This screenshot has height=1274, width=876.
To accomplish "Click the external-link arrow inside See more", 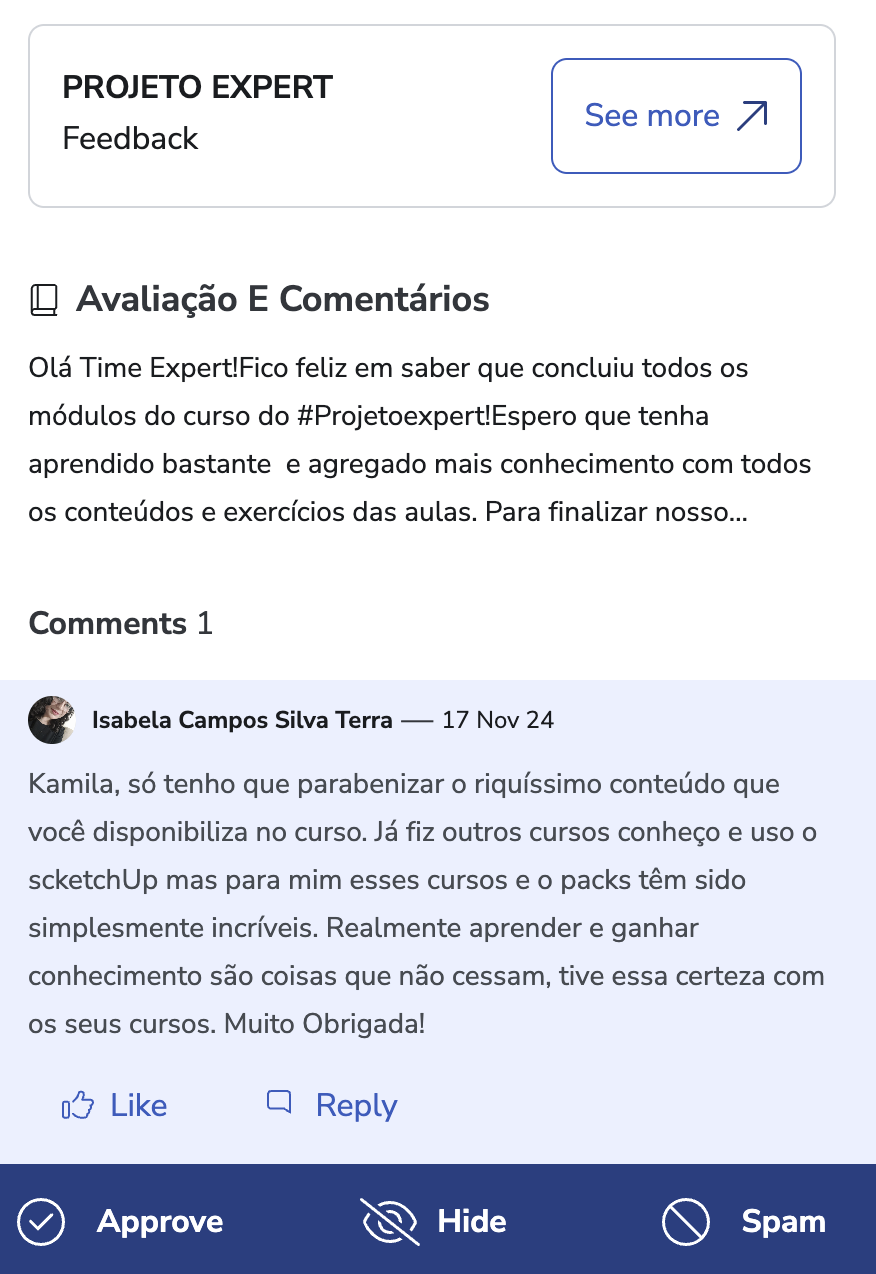I will [x=753, y=115].
